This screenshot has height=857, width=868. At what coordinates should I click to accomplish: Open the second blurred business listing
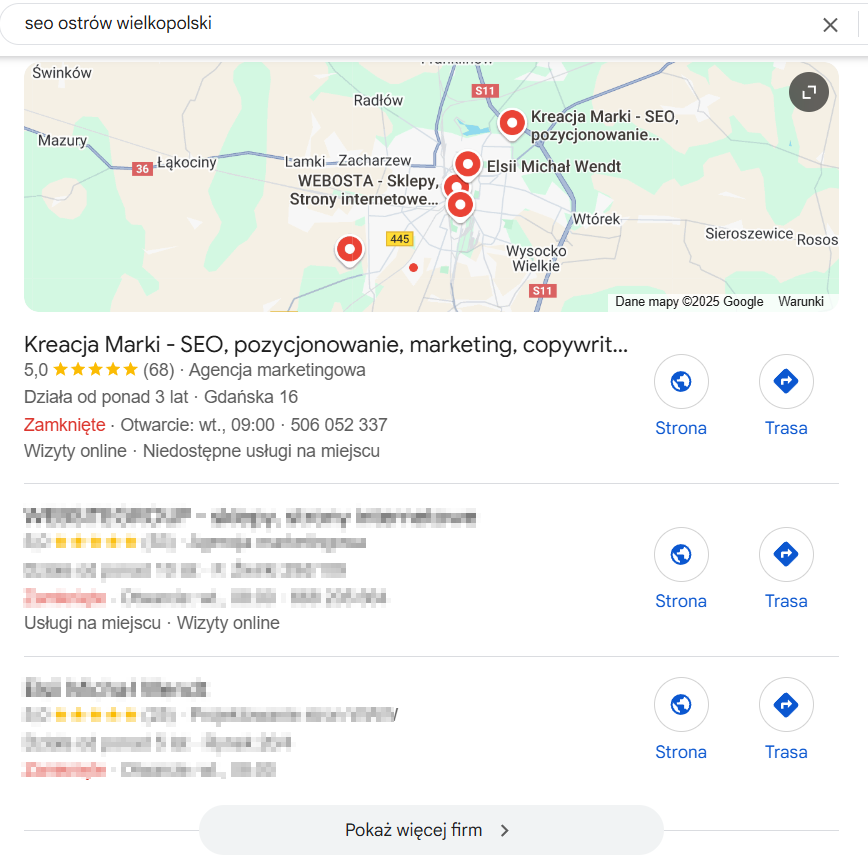pos(250,518)
